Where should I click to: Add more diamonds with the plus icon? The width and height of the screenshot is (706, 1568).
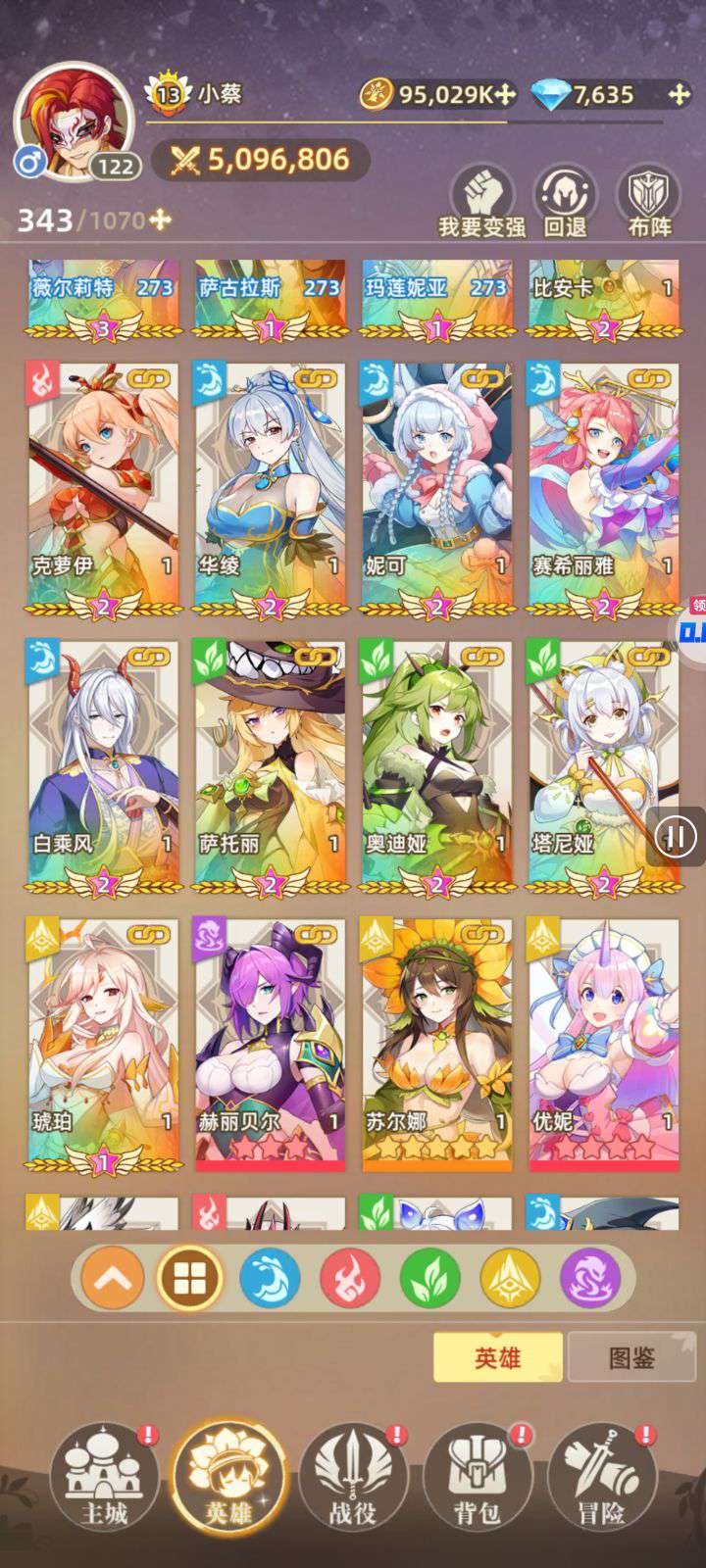coord(679,94)
